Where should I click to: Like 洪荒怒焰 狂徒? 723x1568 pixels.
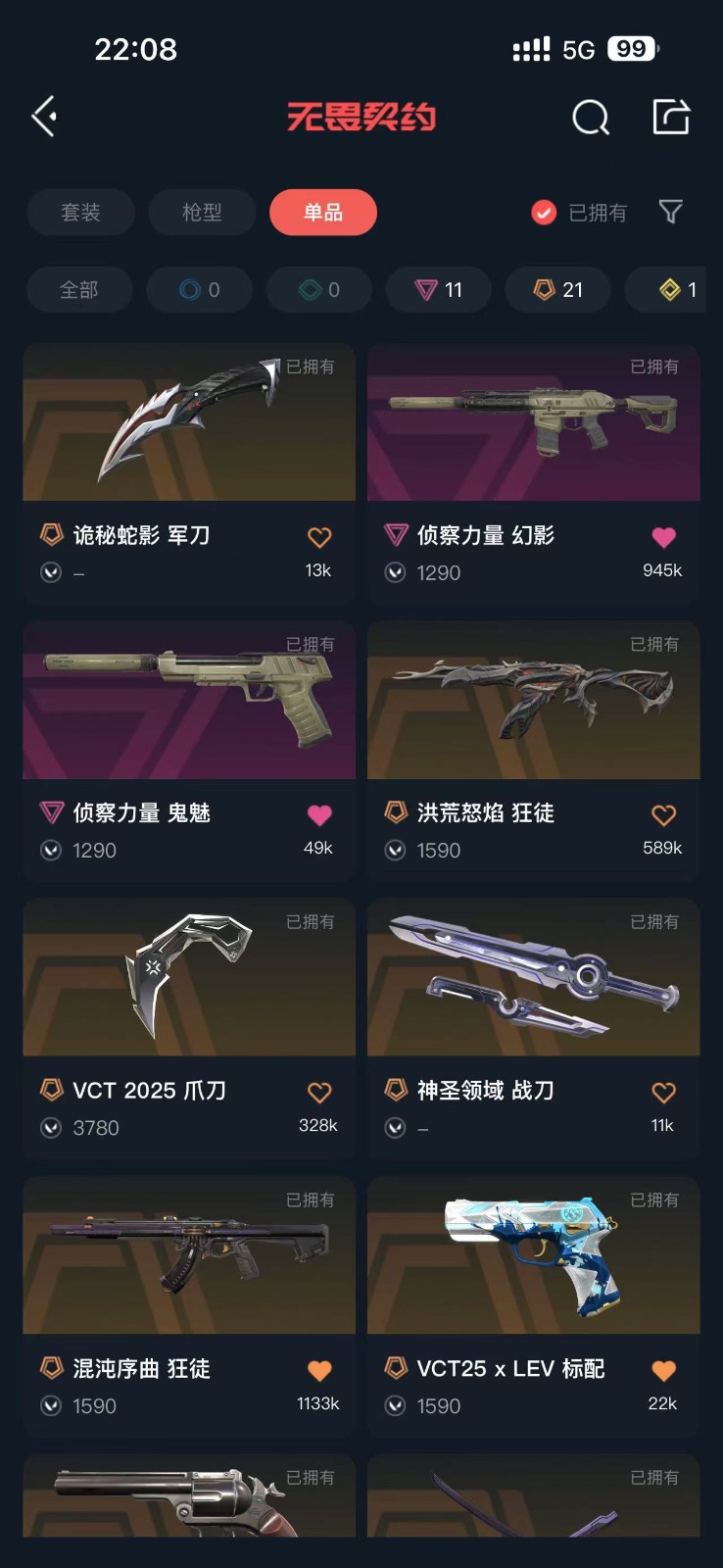point(663,815)
